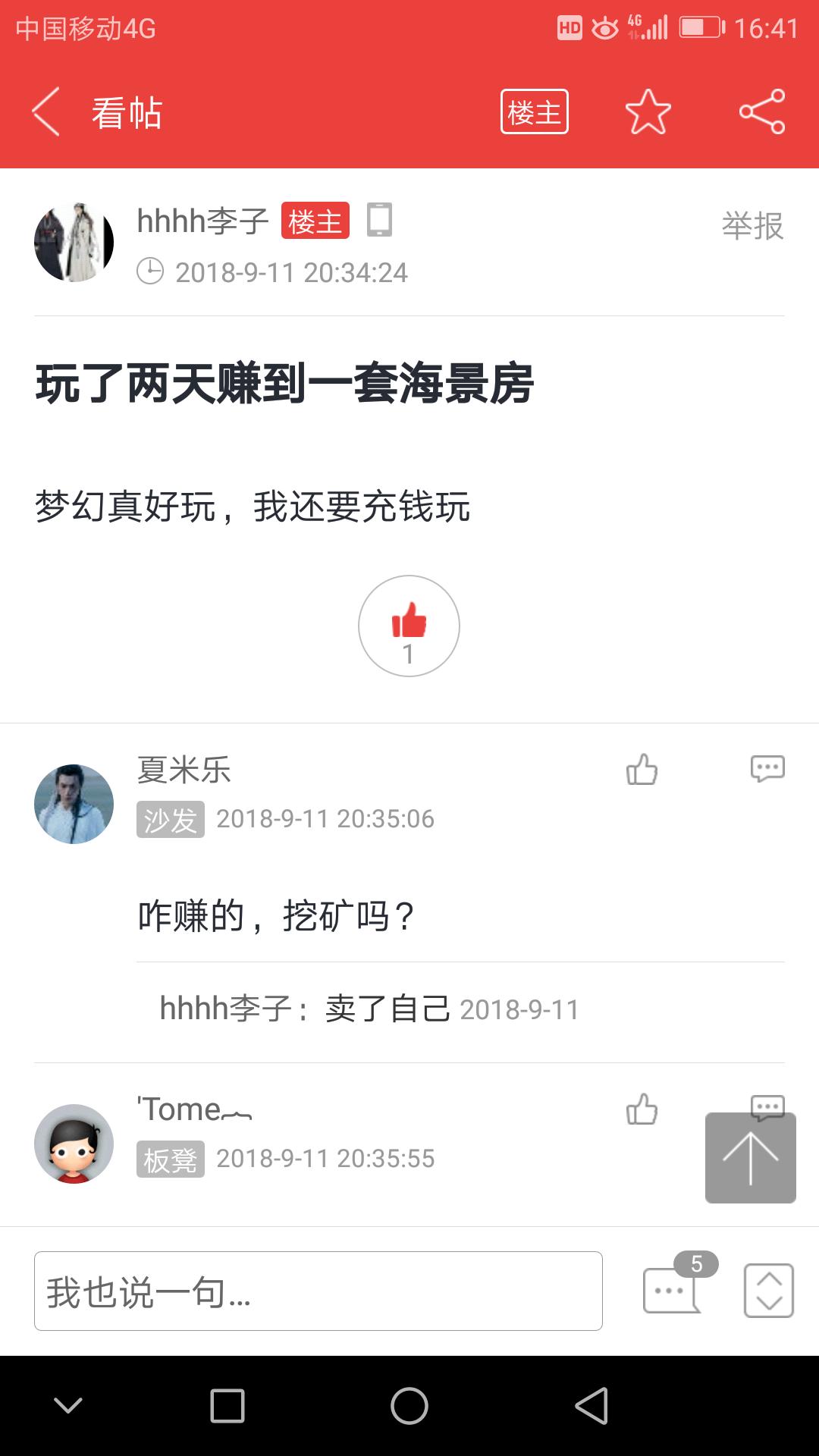Like the main post thumbs-up
Viewport: 819px width, 1456px height.
point(409,626)
